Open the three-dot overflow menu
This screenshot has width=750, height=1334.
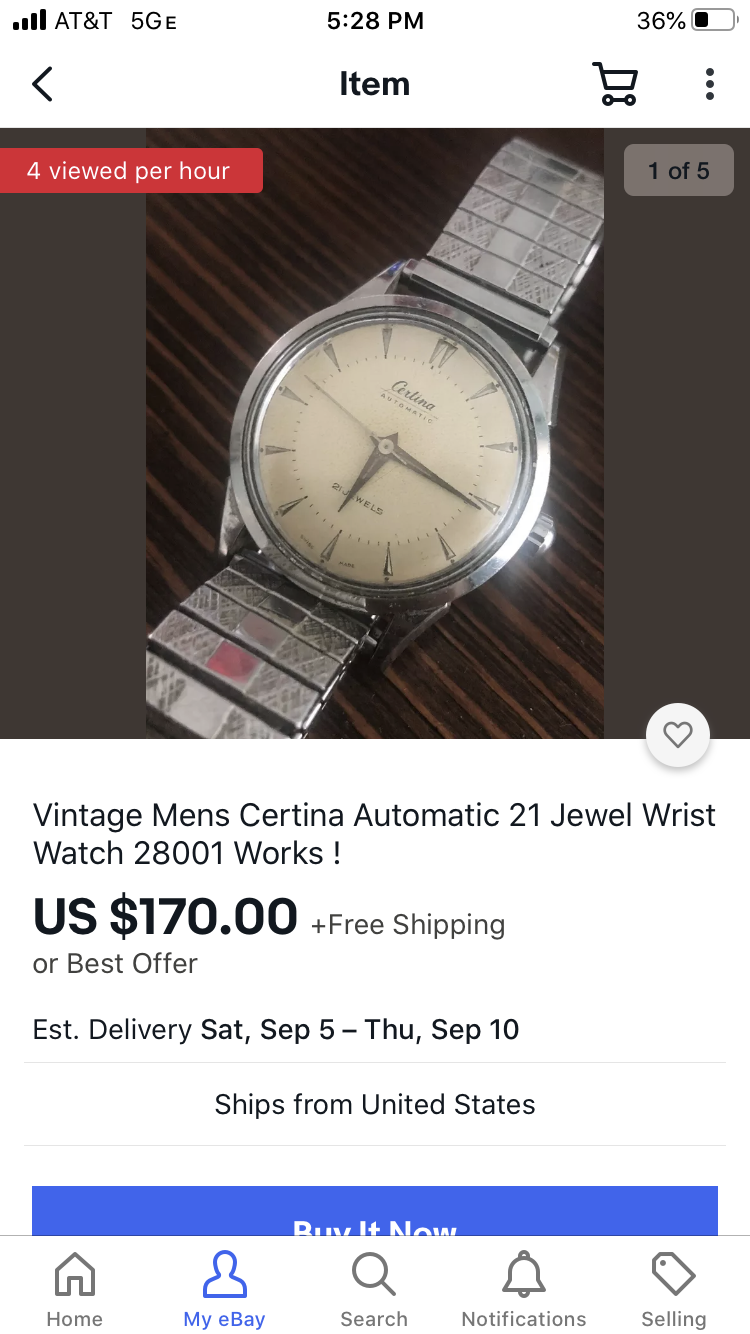[709, 85]
